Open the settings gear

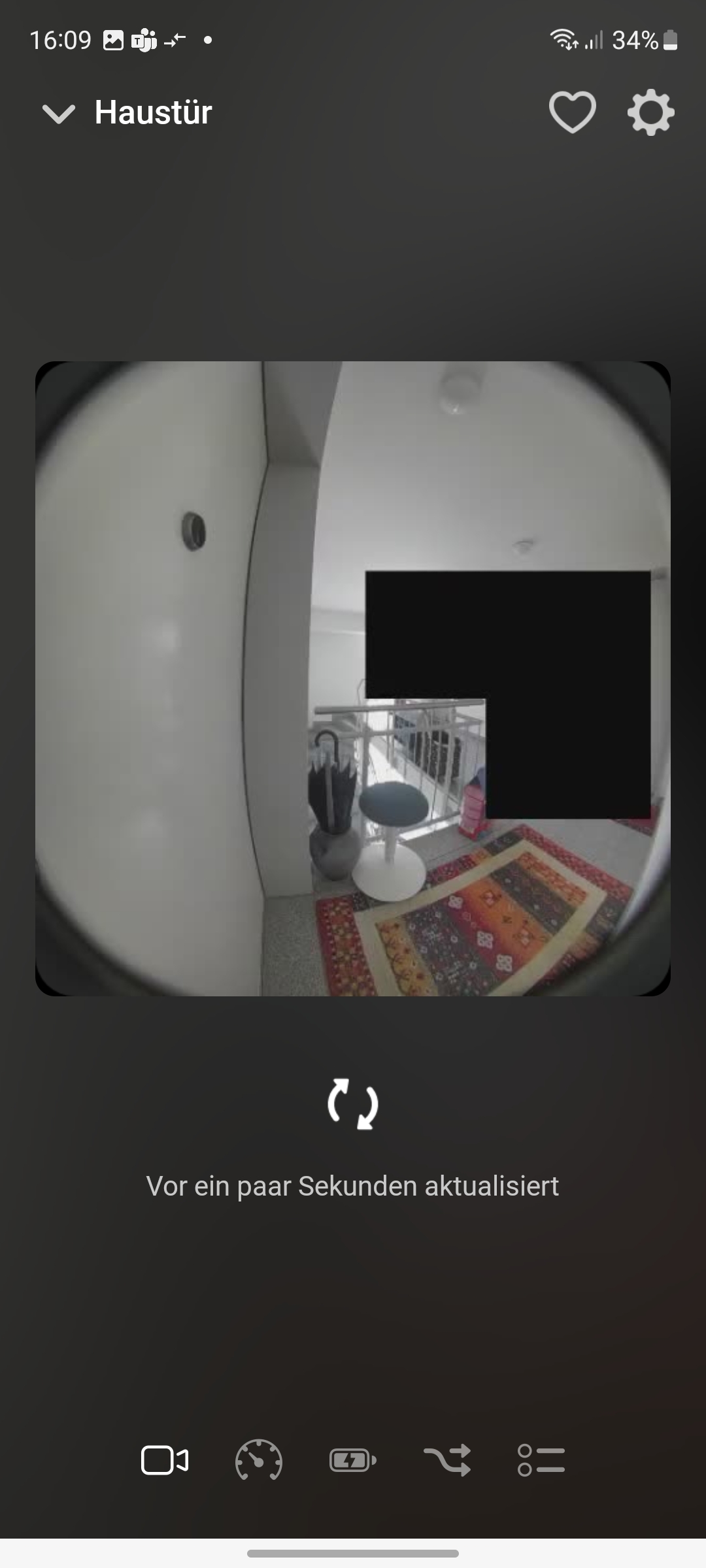tap(650, 112)
